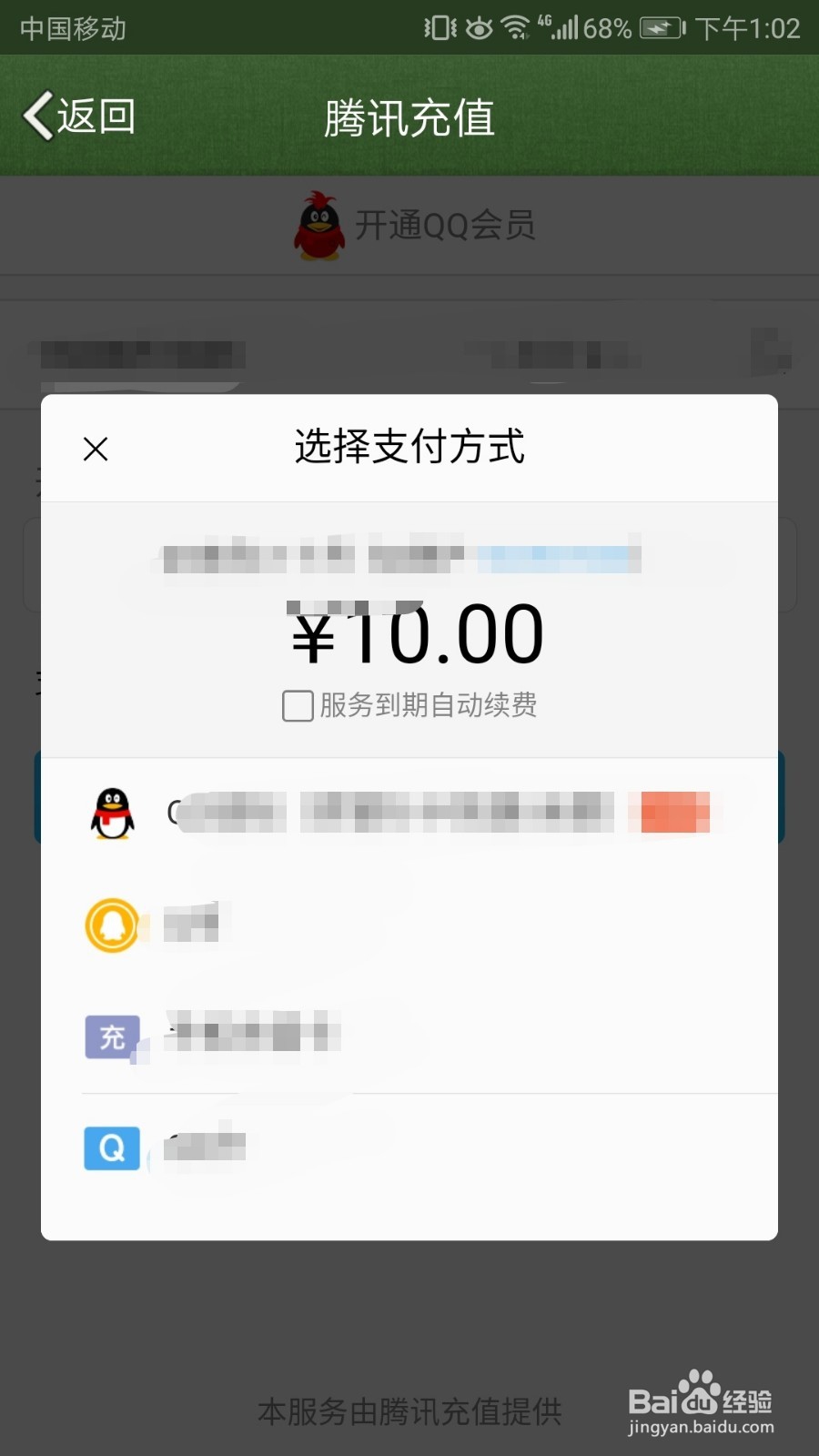The height and width of the screenshot is (1456, 819).
Task: Click the back arrow chevron icon
Action: [x=36, y=116]
